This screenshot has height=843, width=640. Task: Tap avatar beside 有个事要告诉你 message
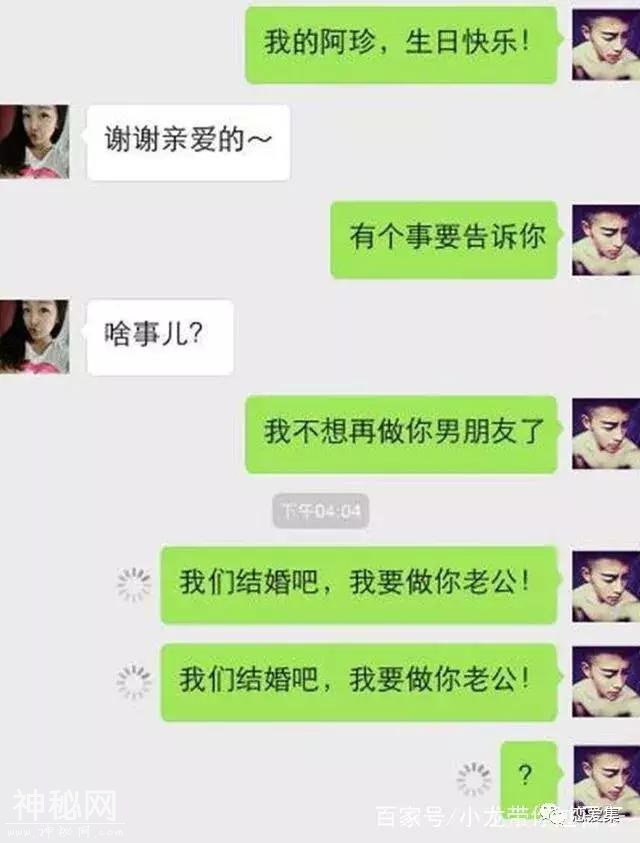[x=606, y=240]
